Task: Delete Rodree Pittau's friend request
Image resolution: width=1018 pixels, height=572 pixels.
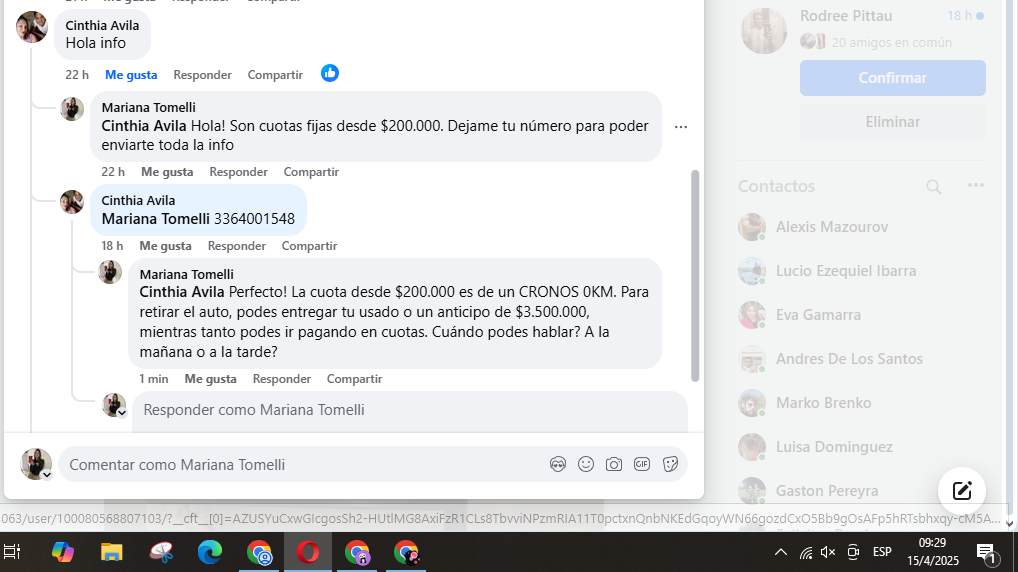Action: 892,122
